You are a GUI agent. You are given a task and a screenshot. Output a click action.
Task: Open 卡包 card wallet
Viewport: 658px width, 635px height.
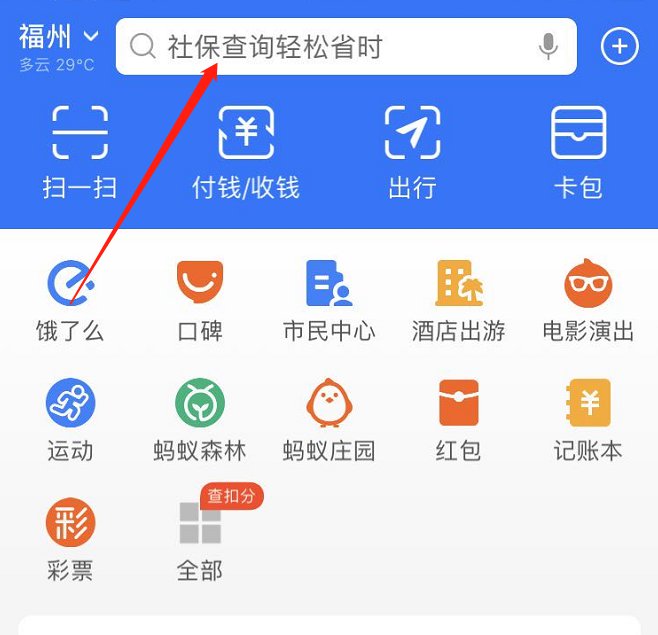point(578,152)
